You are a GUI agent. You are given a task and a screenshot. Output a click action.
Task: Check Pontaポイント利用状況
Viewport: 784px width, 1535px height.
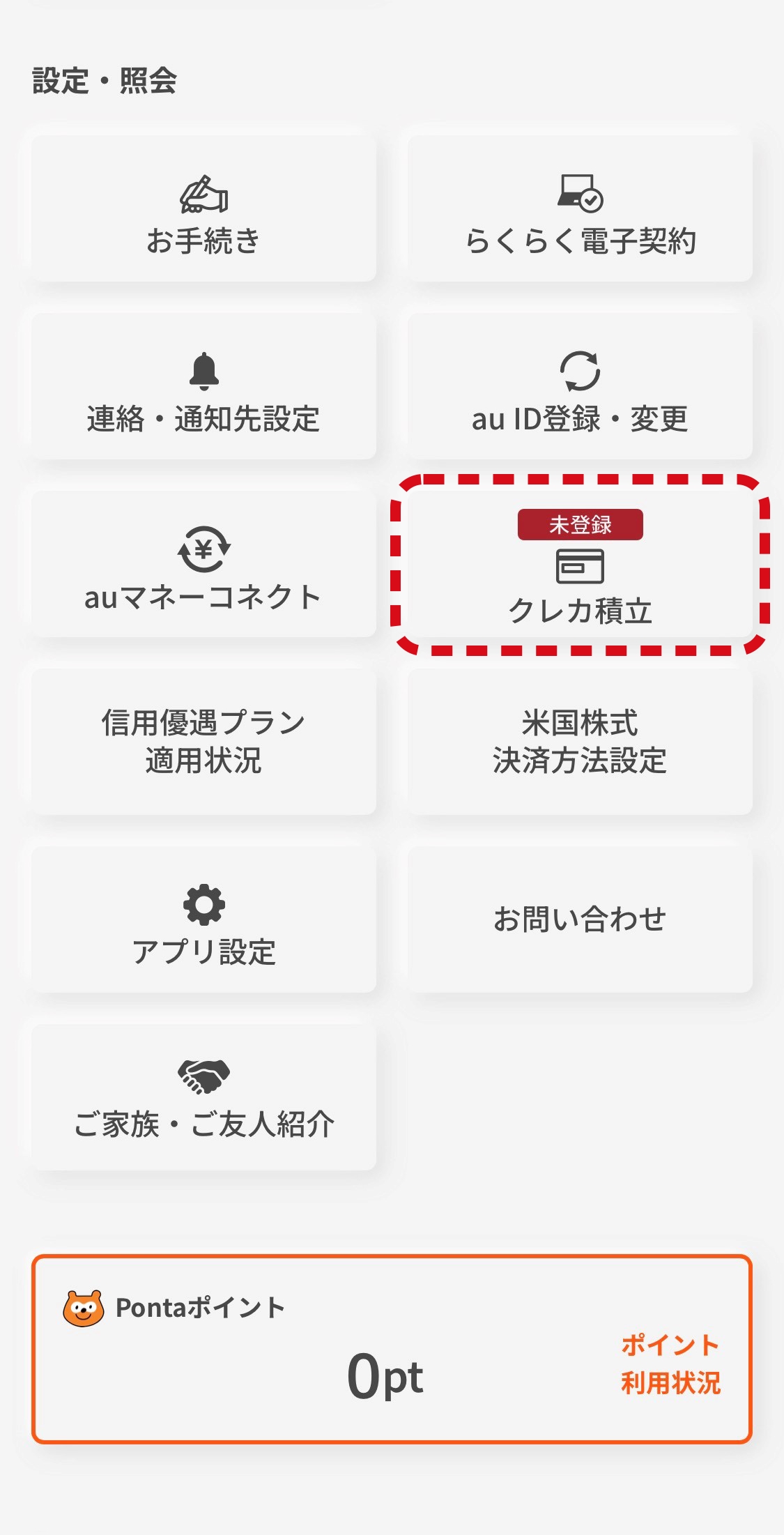pos(670,1364)
